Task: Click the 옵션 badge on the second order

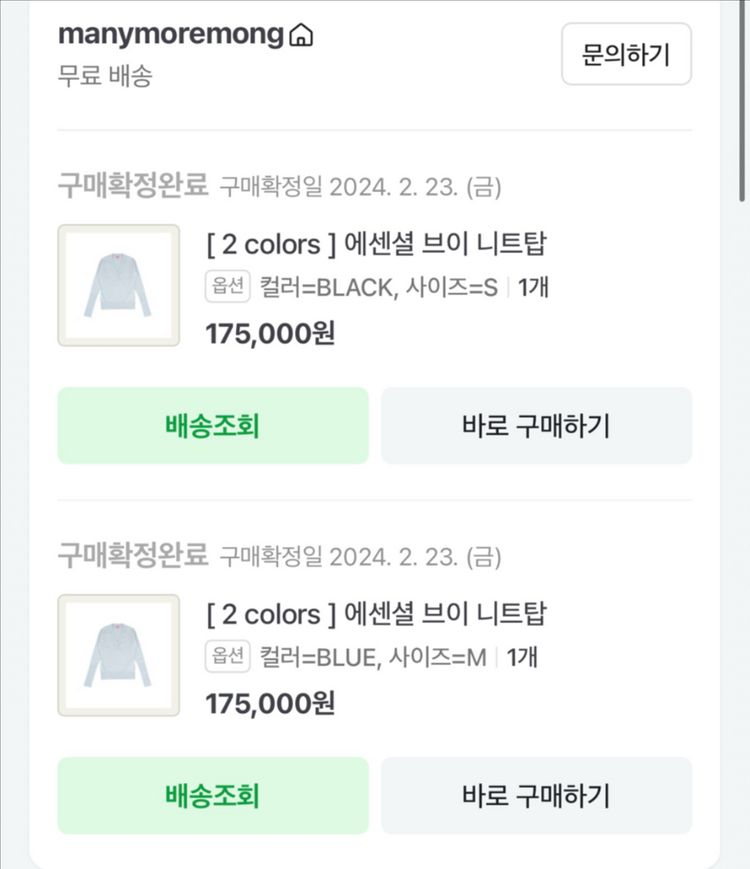Action: click(226, 659)
